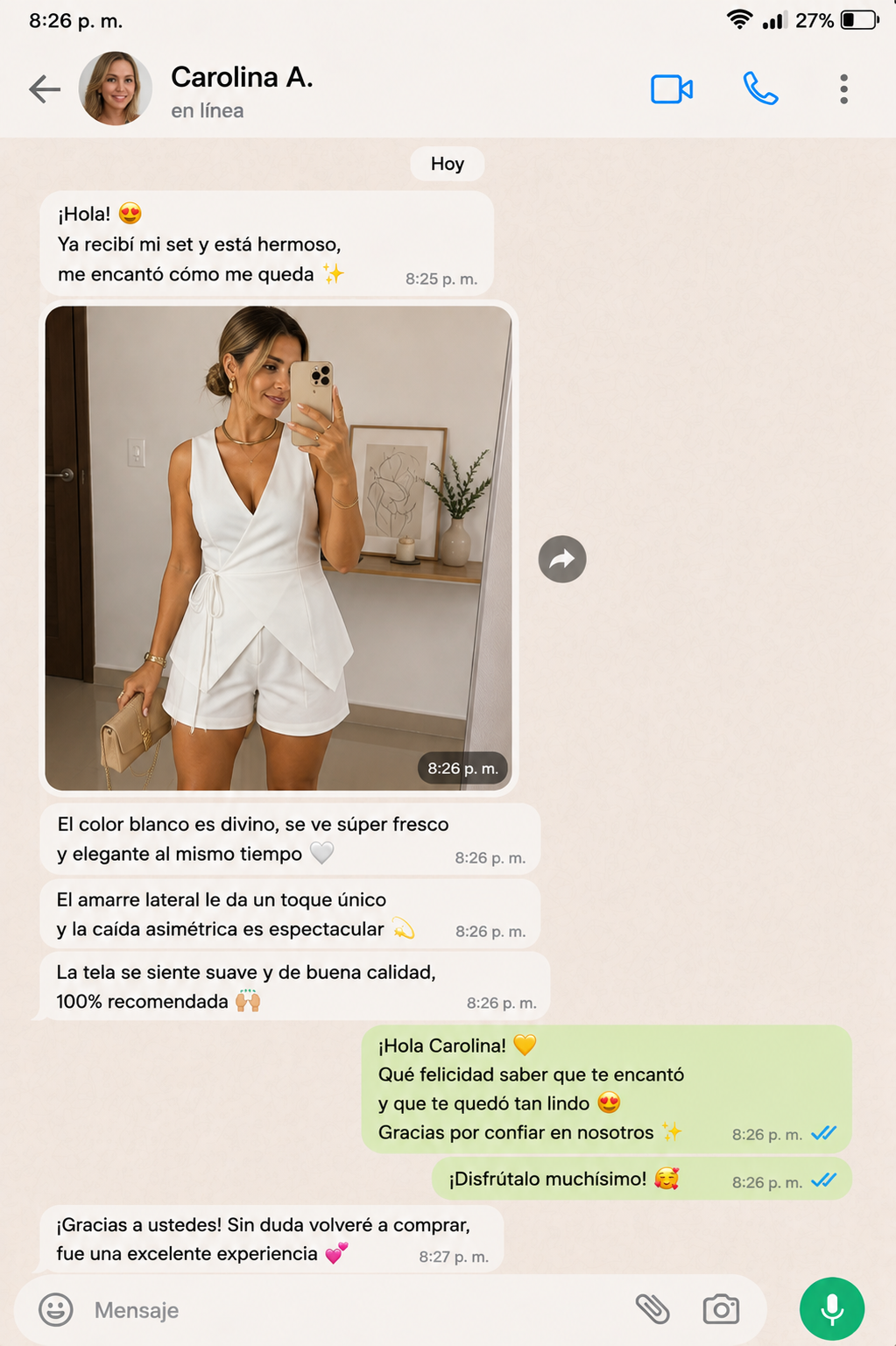Record a voice message with the microphone
This screenshot has height=1346, width=896.
click(x=832, y=1309)
